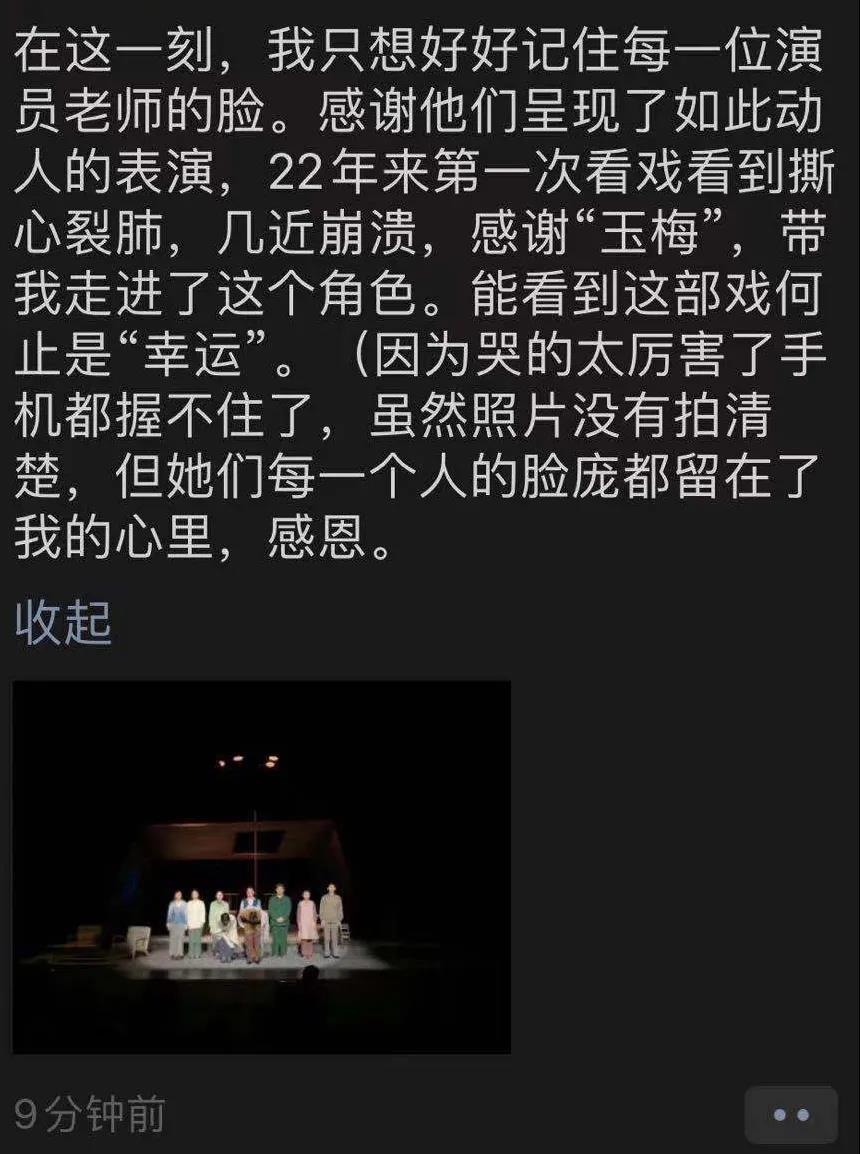Viewport: 860px width, 1154px height.
Task: Open the two-dot like and comment menu
Action: coord(790,1115)
